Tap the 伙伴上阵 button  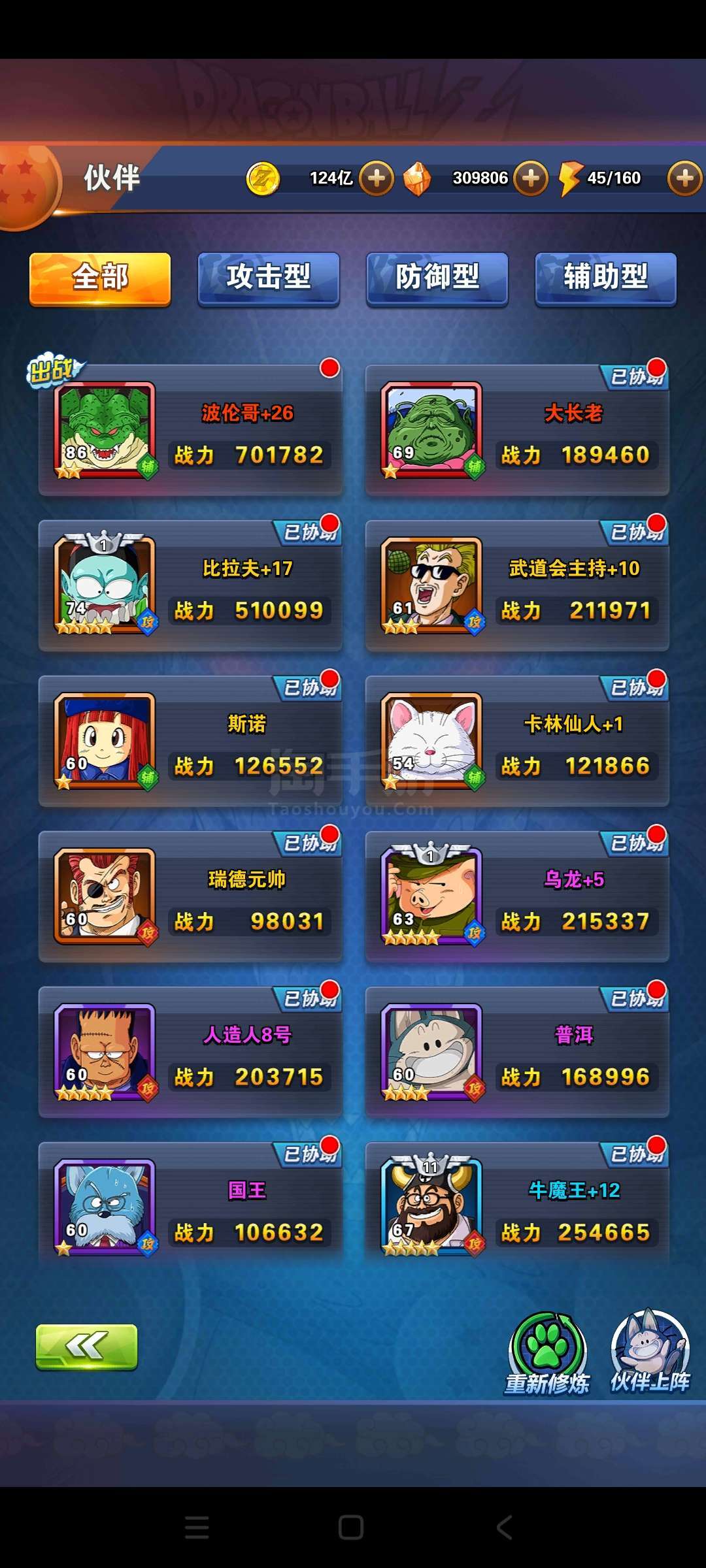650,1352
